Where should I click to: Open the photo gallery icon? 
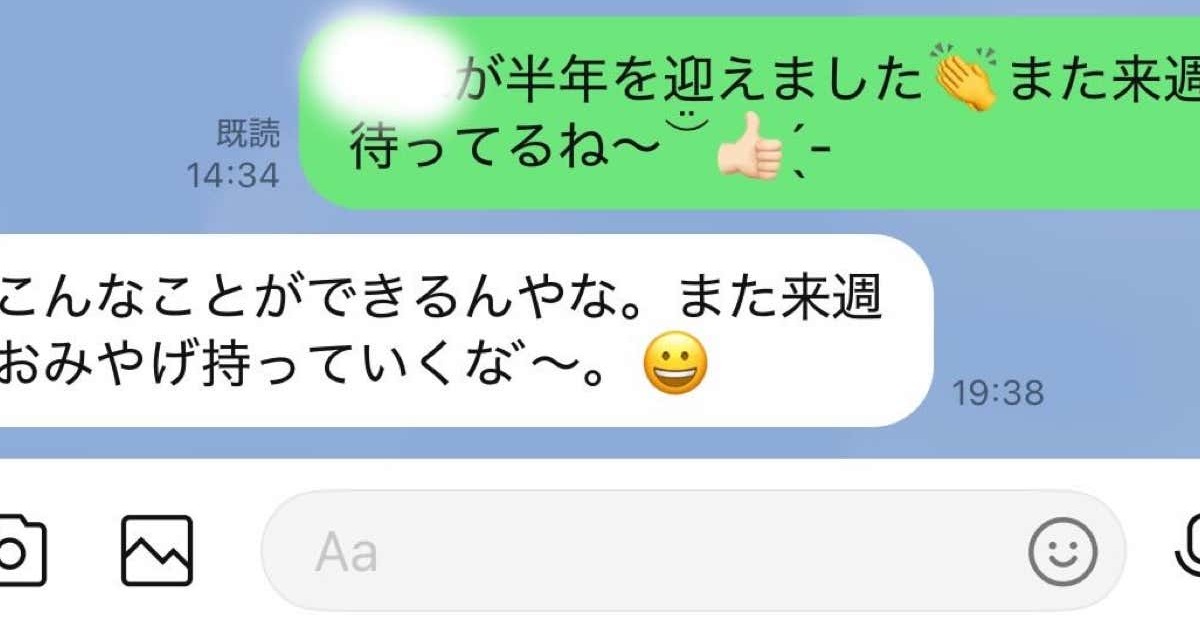pos(157,551)
